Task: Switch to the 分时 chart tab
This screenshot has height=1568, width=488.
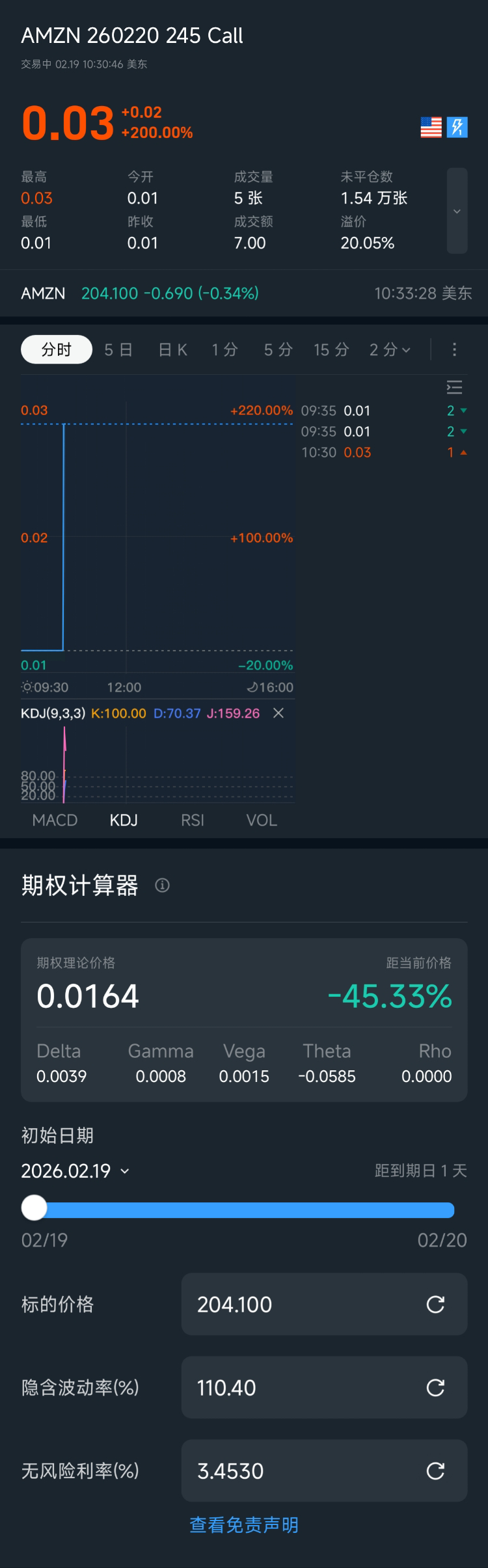Action: [57, 350]
